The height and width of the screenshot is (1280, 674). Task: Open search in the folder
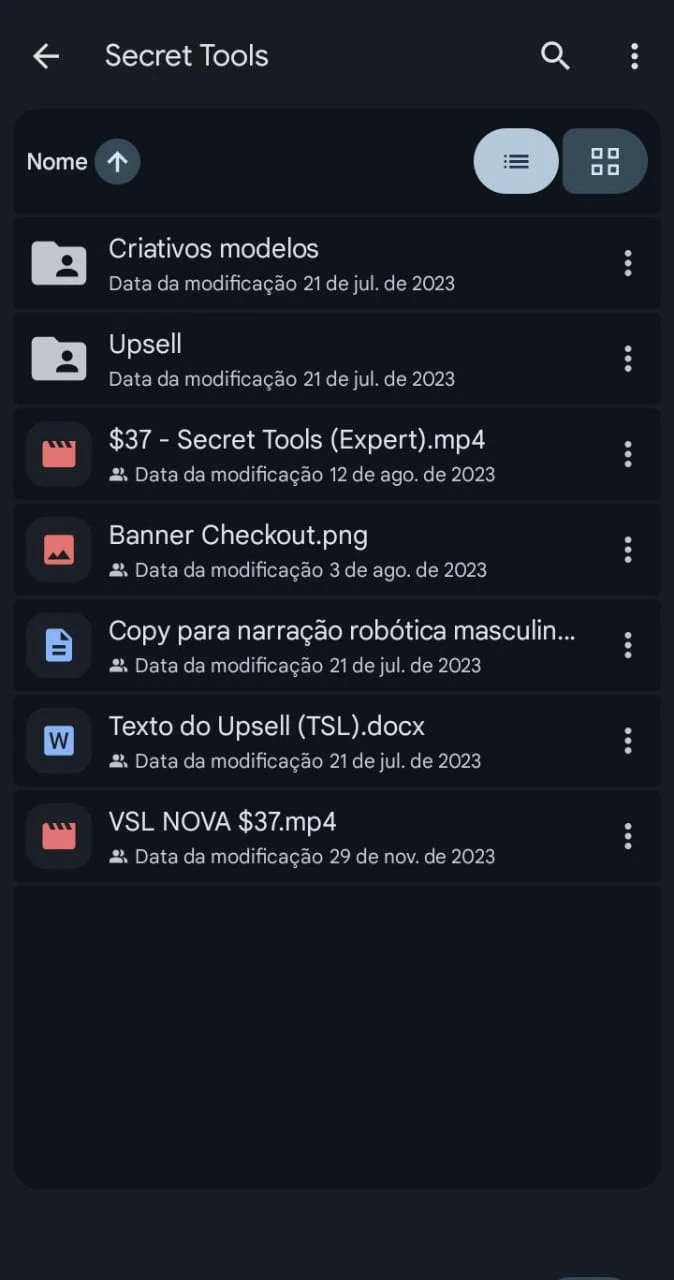point(555,56)
